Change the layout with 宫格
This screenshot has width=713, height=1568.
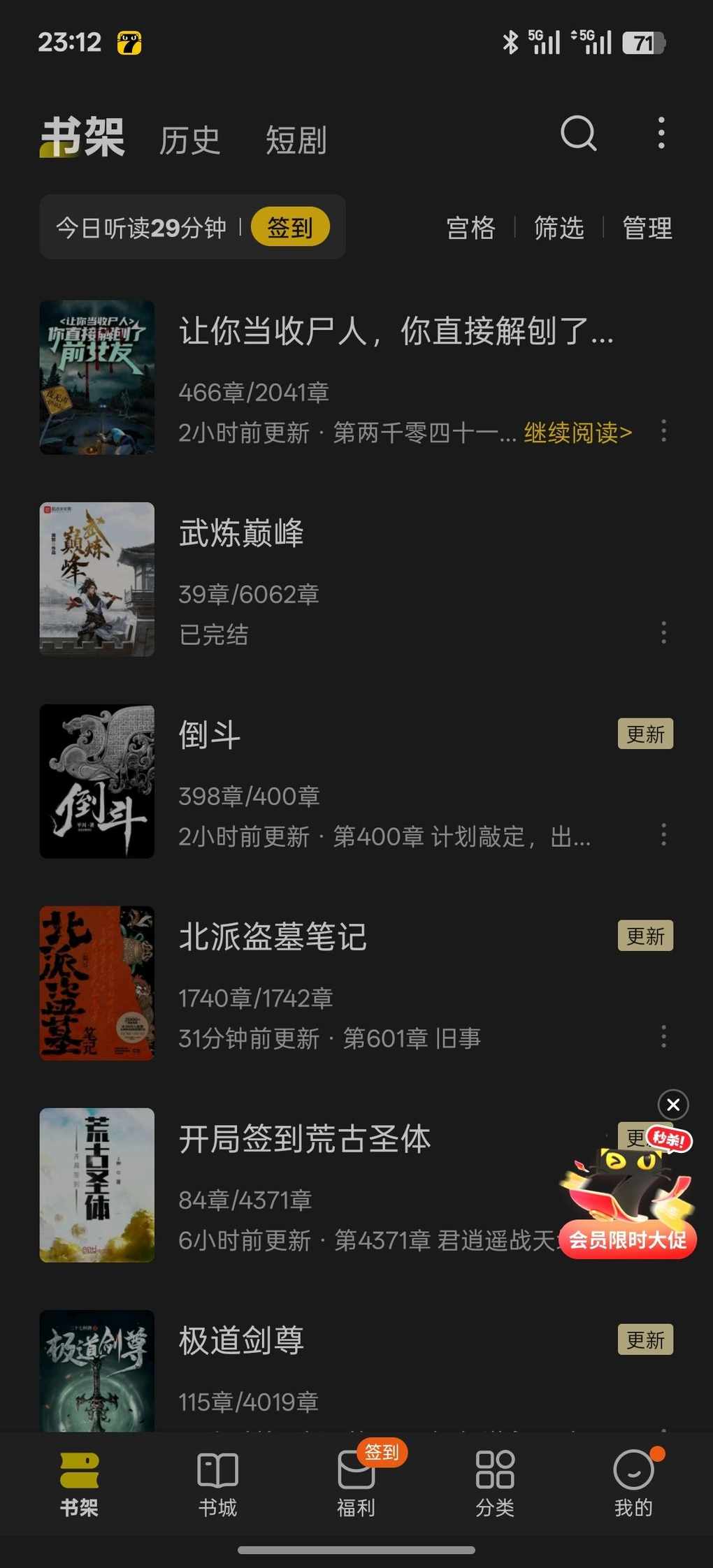tap(470, 228)
